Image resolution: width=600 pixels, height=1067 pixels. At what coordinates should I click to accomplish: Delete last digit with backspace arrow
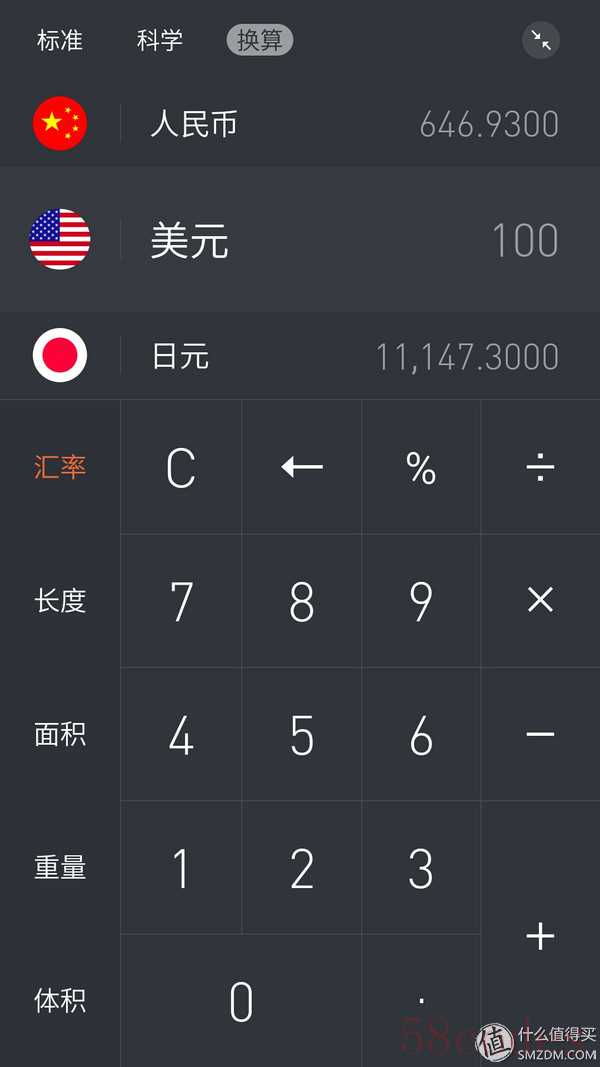click(x=301, y=467)
